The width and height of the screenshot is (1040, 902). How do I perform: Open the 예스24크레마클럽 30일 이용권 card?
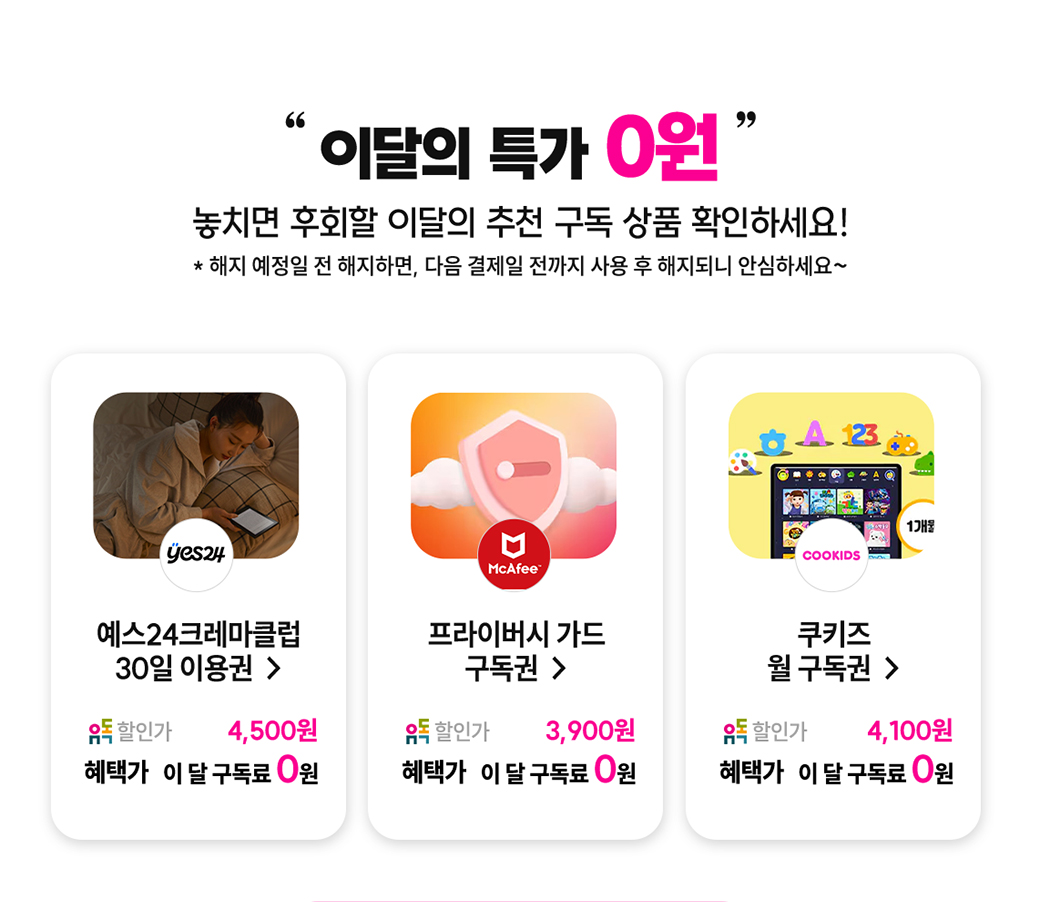[198, 651]
